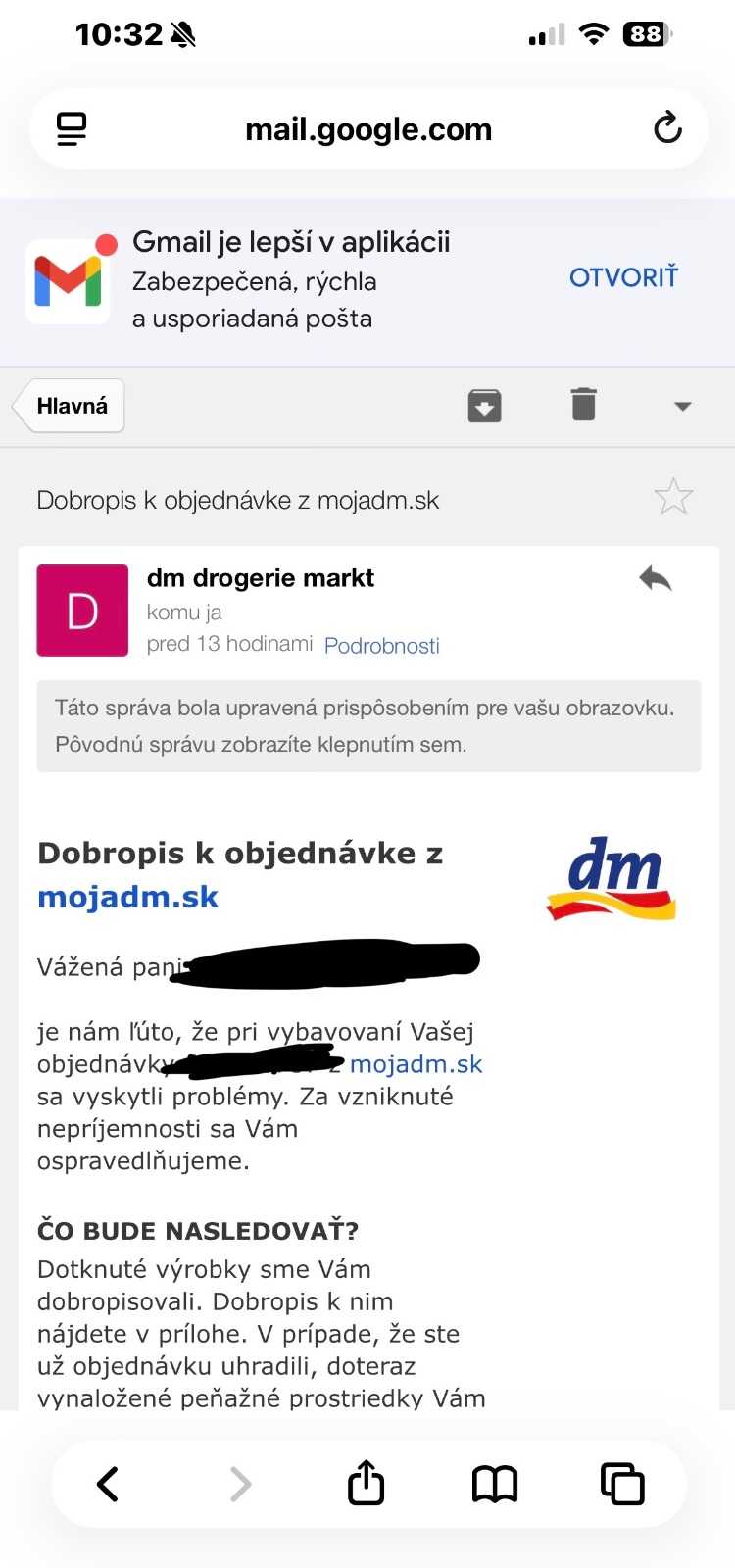This screenshot has width=735, height=1568.
Task: Show sender details via Podrobnosti
Action: [x=382, y=646]
